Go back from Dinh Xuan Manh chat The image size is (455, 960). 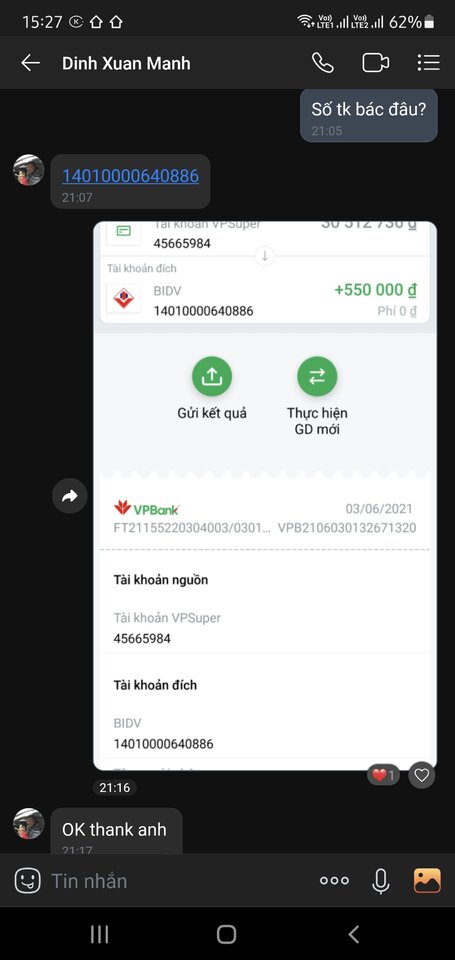30,62
